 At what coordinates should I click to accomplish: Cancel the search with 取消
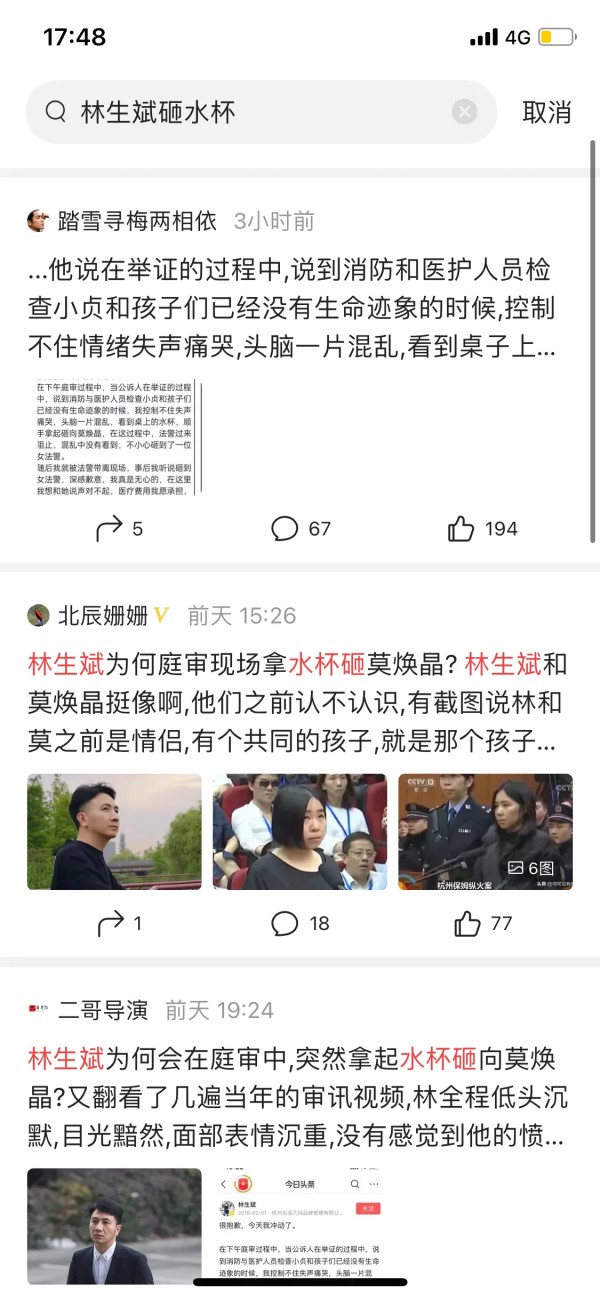(x=547, y=112)
